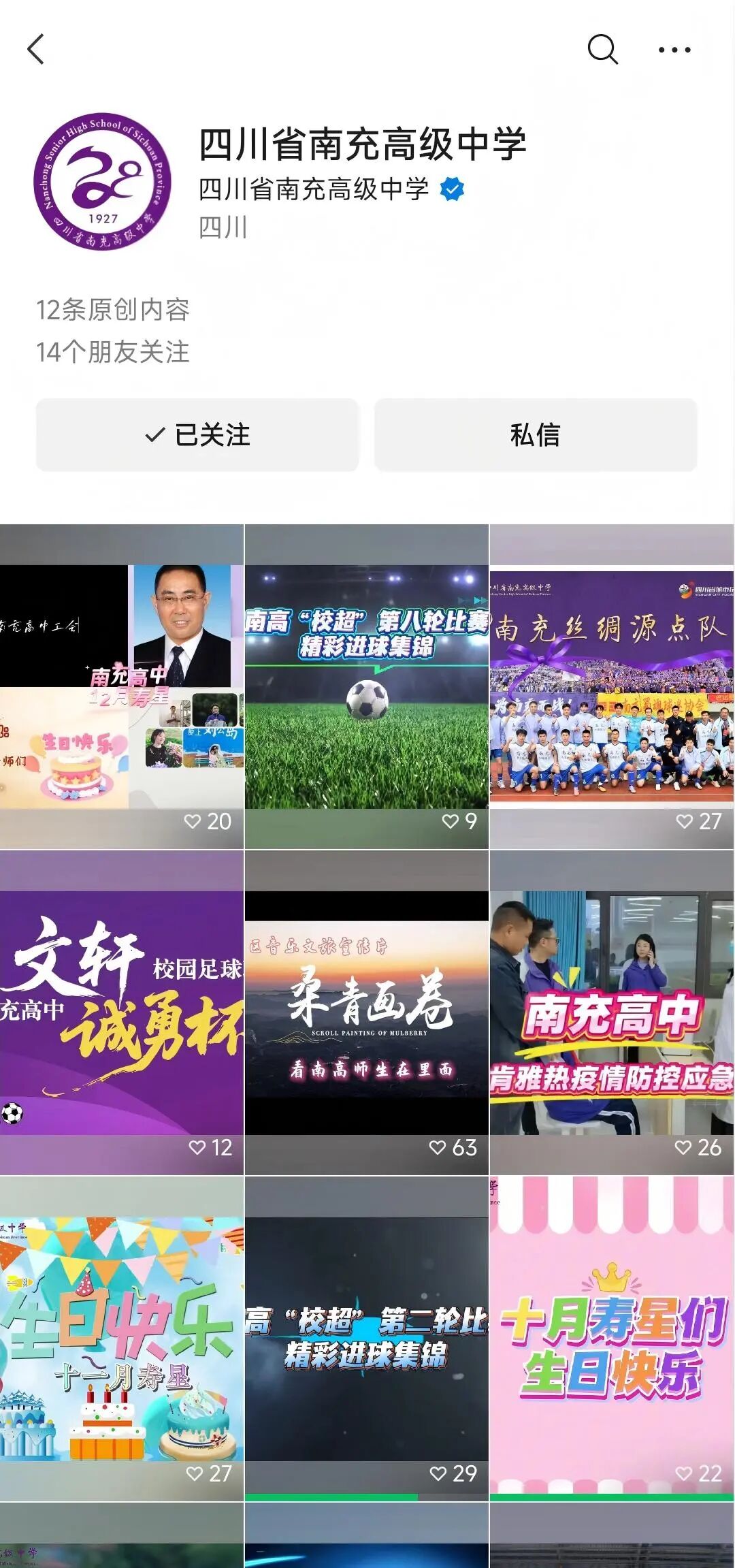This screenshot has width=735, height=1568.
Task: Open the 十一月寿星 birthday video
Action: [x=122, y=1339]
